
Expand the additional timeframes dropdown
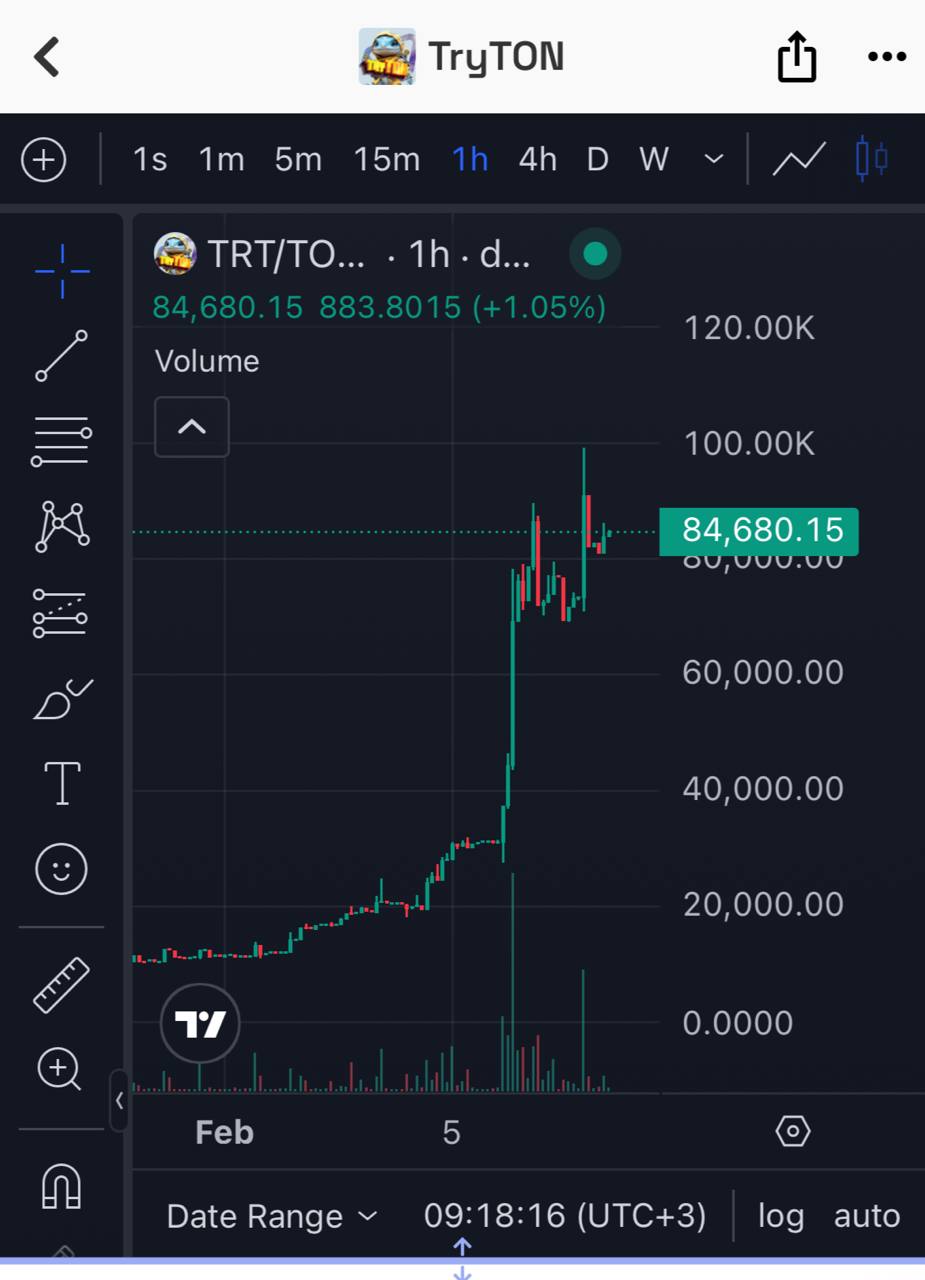coord(713,160)
